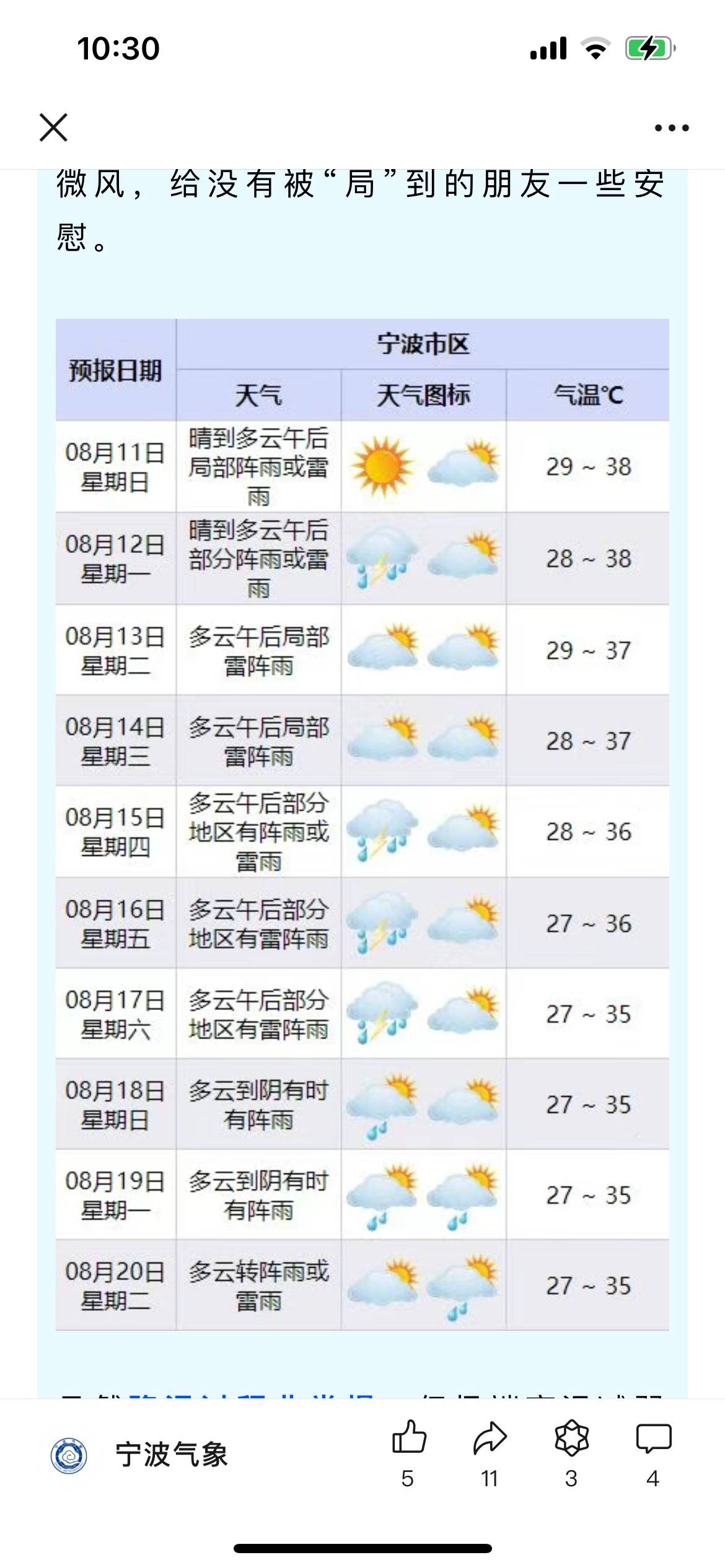Close the article with the X icon
Viewport: 725px width, 1568px height.
(53, 128)
